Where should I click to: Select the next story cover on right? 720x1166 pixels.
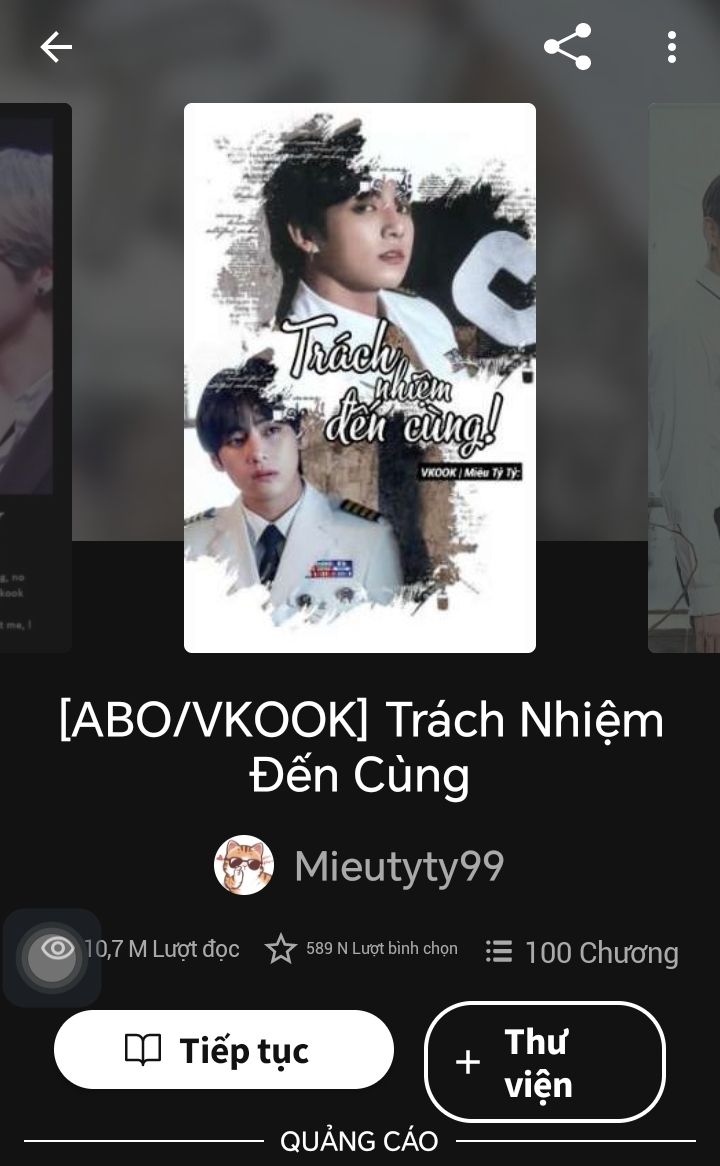(684, 378)
